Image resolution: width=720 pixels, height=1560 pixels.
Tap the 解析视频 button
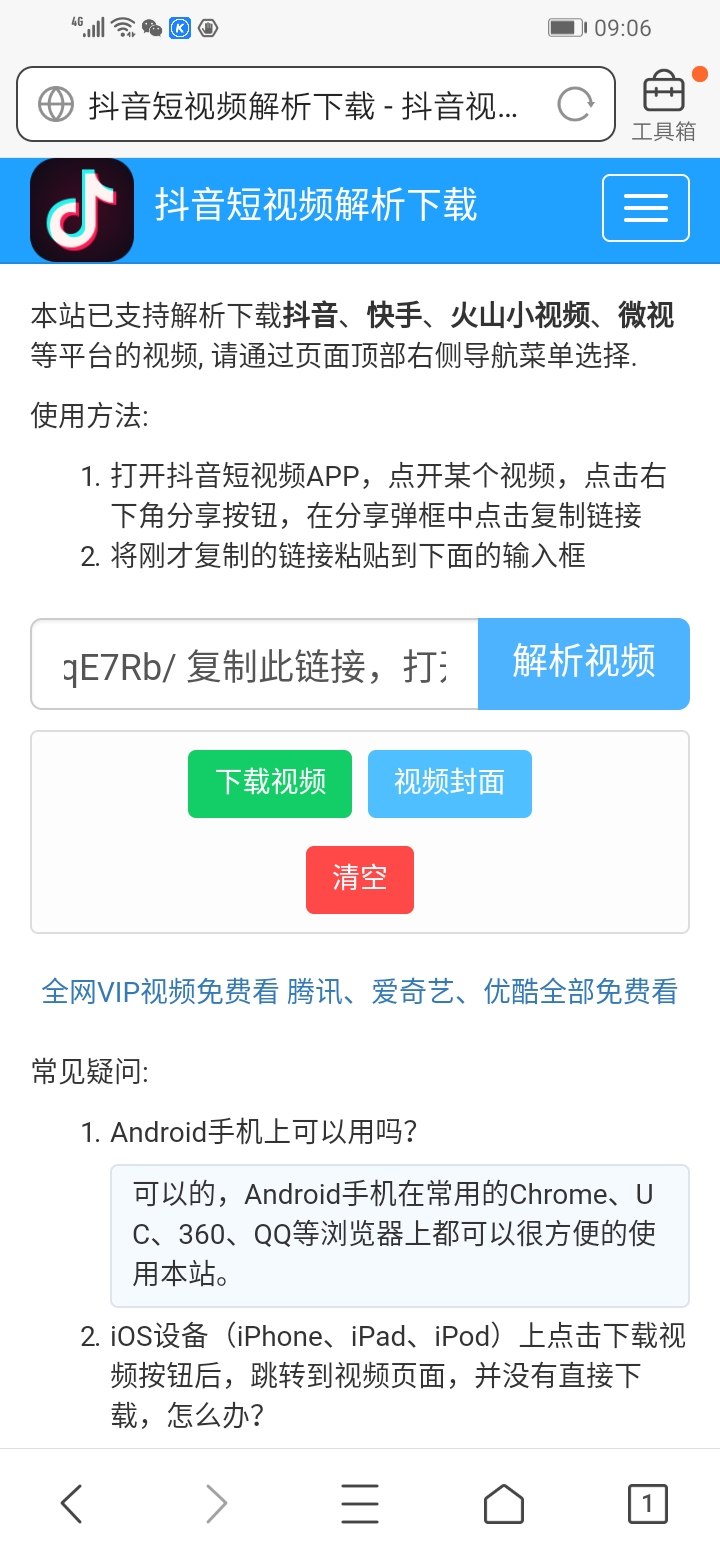[x=584, y=664]
